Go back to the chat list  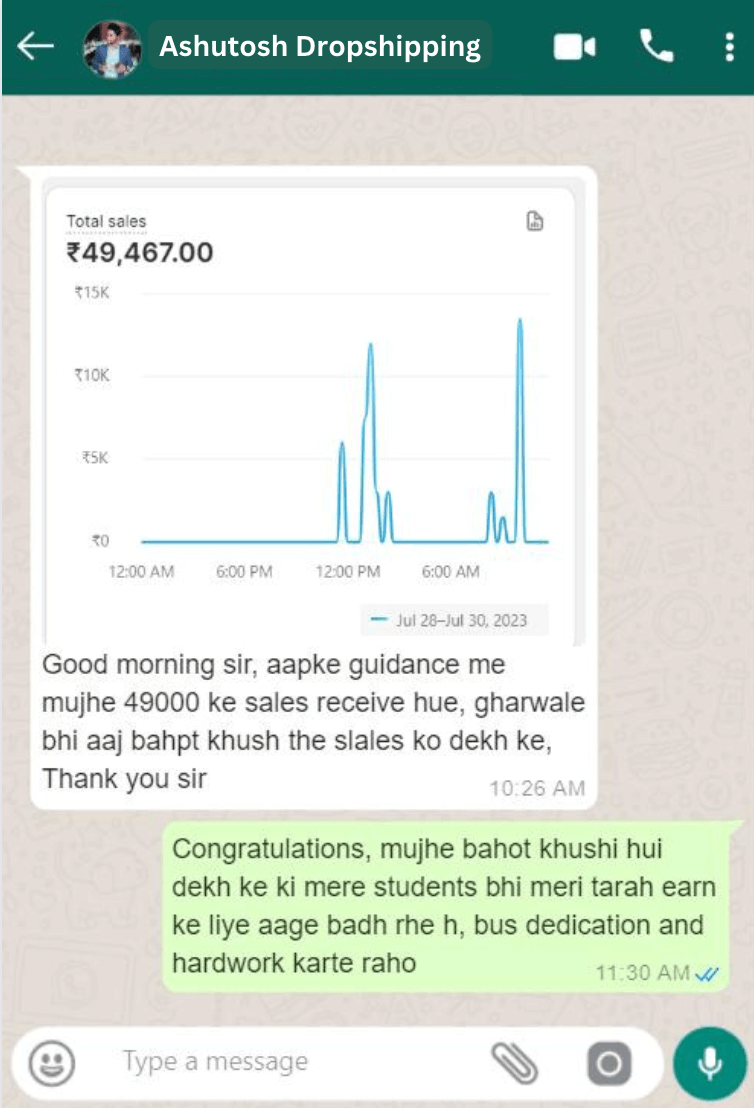35,46
